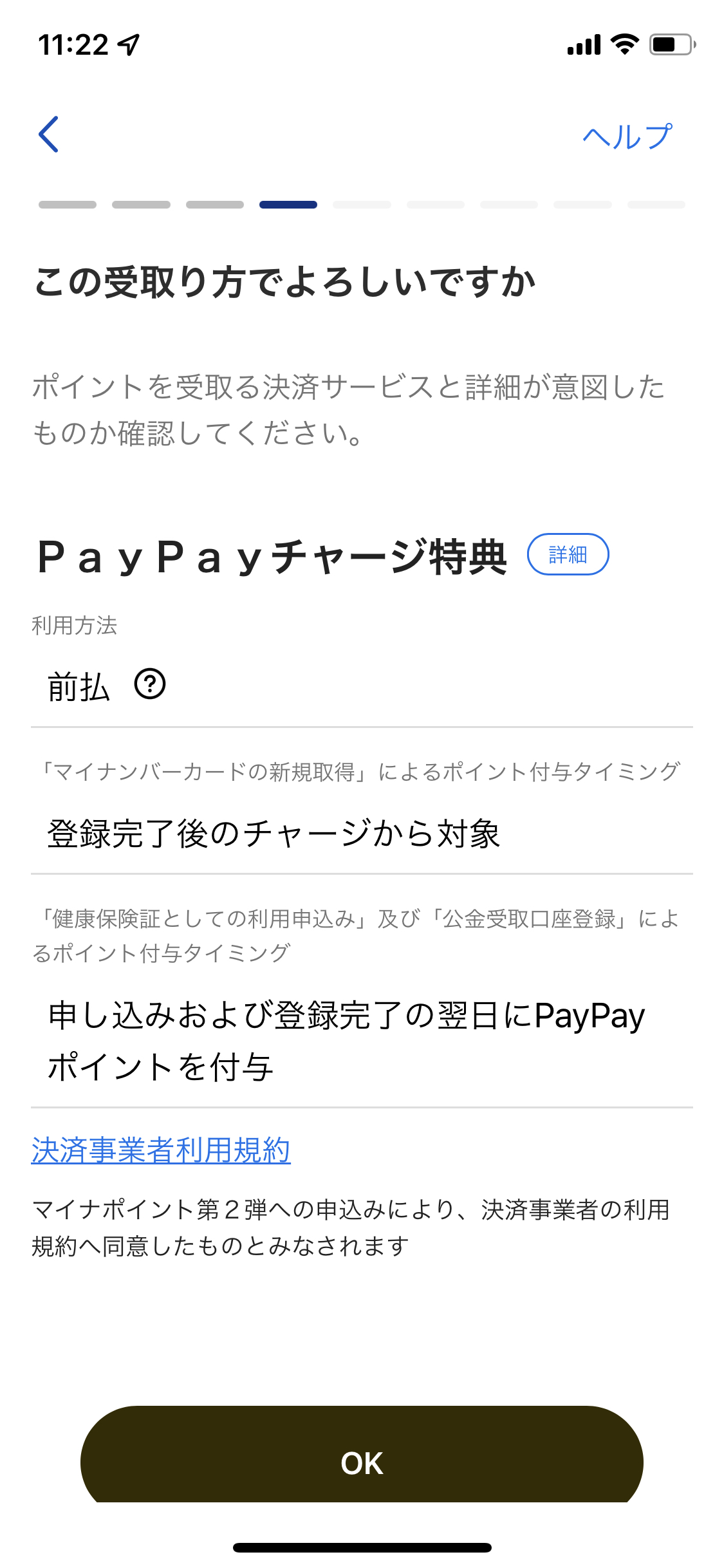Go back to the previous step
This screenshot has height=1568, width=724.
click(49, 135)
